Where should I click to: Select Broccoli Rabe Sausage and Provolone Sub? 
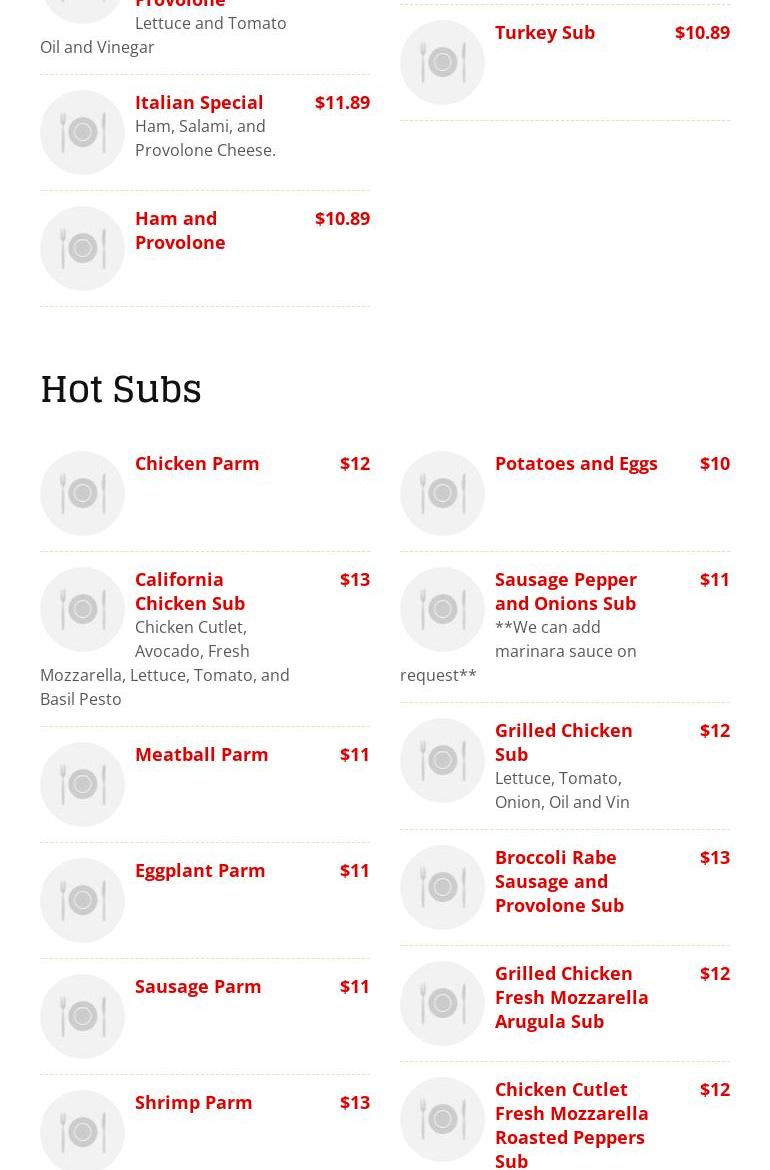pyautogui.click(x=559, y=881)
